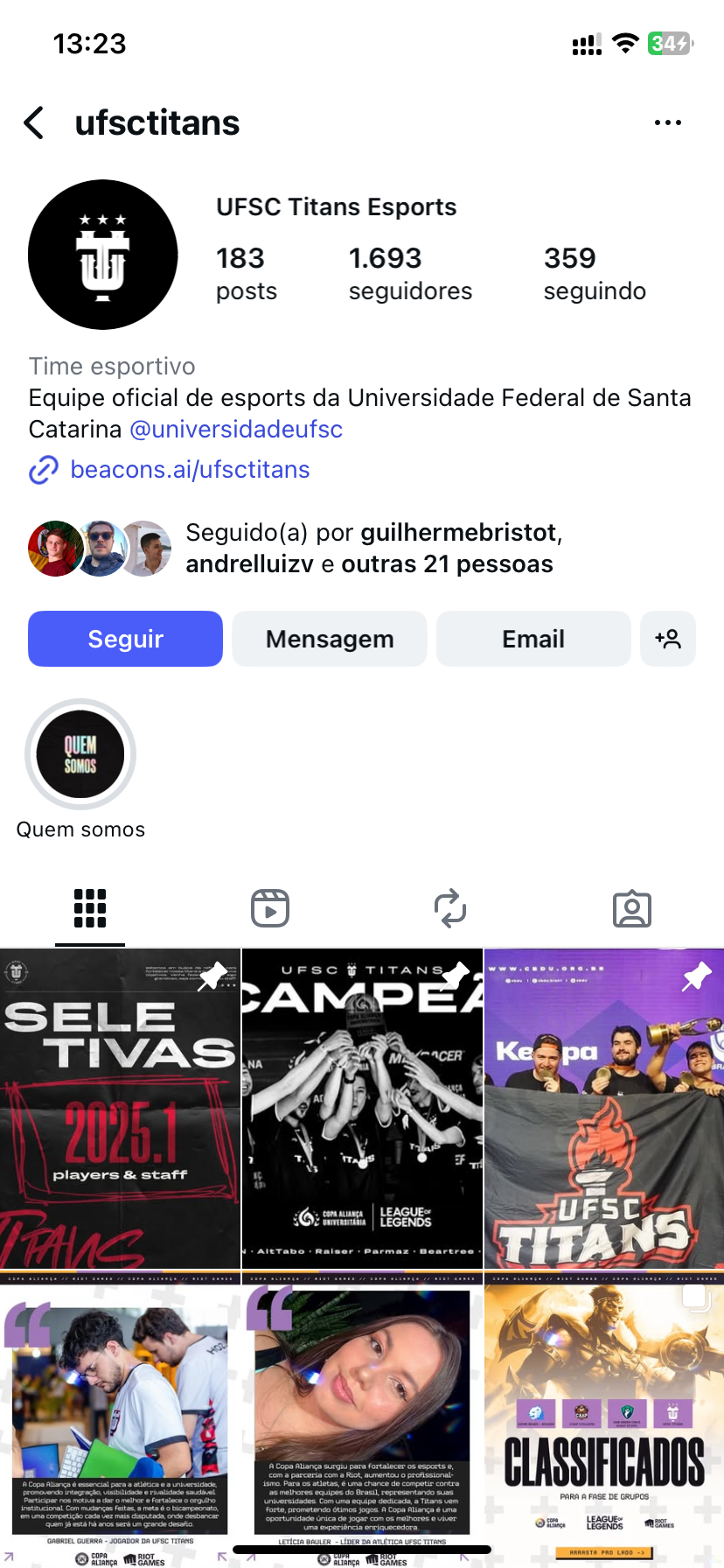Select the posts grid tab
The width and height of the screenshot is (724, 1568).
[90, 908]
